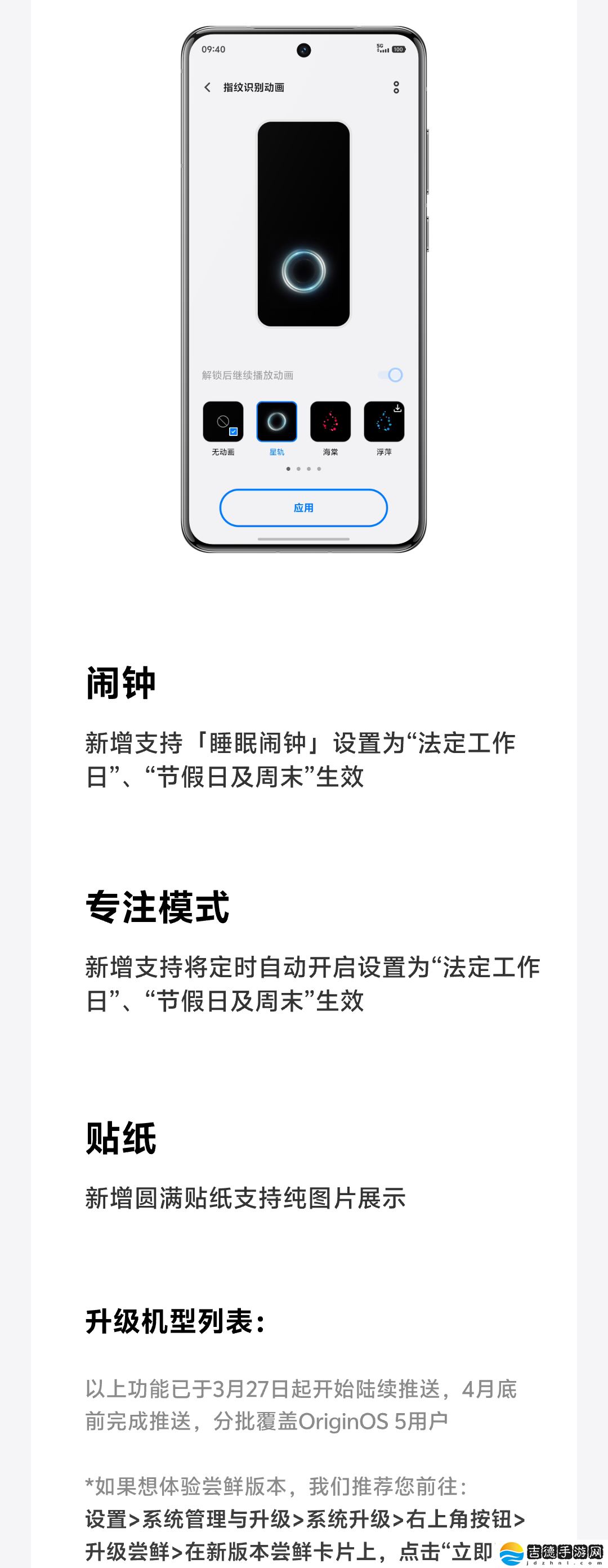Tap the 应用 apply button
The image size is (608, 1568).
tap(305, 507)
